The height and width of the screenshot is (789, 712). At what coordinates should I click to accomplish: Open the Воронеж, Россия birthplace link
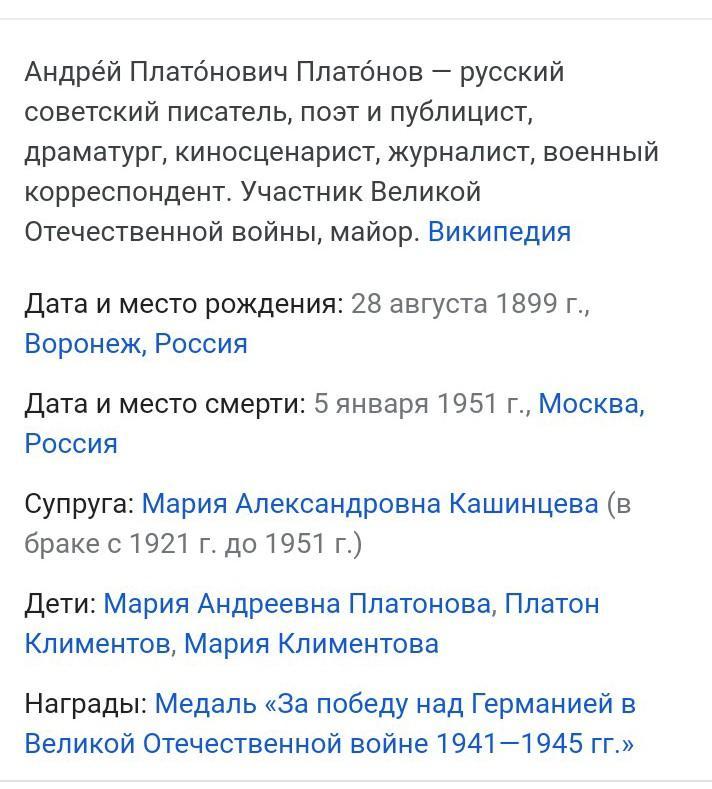136,344
